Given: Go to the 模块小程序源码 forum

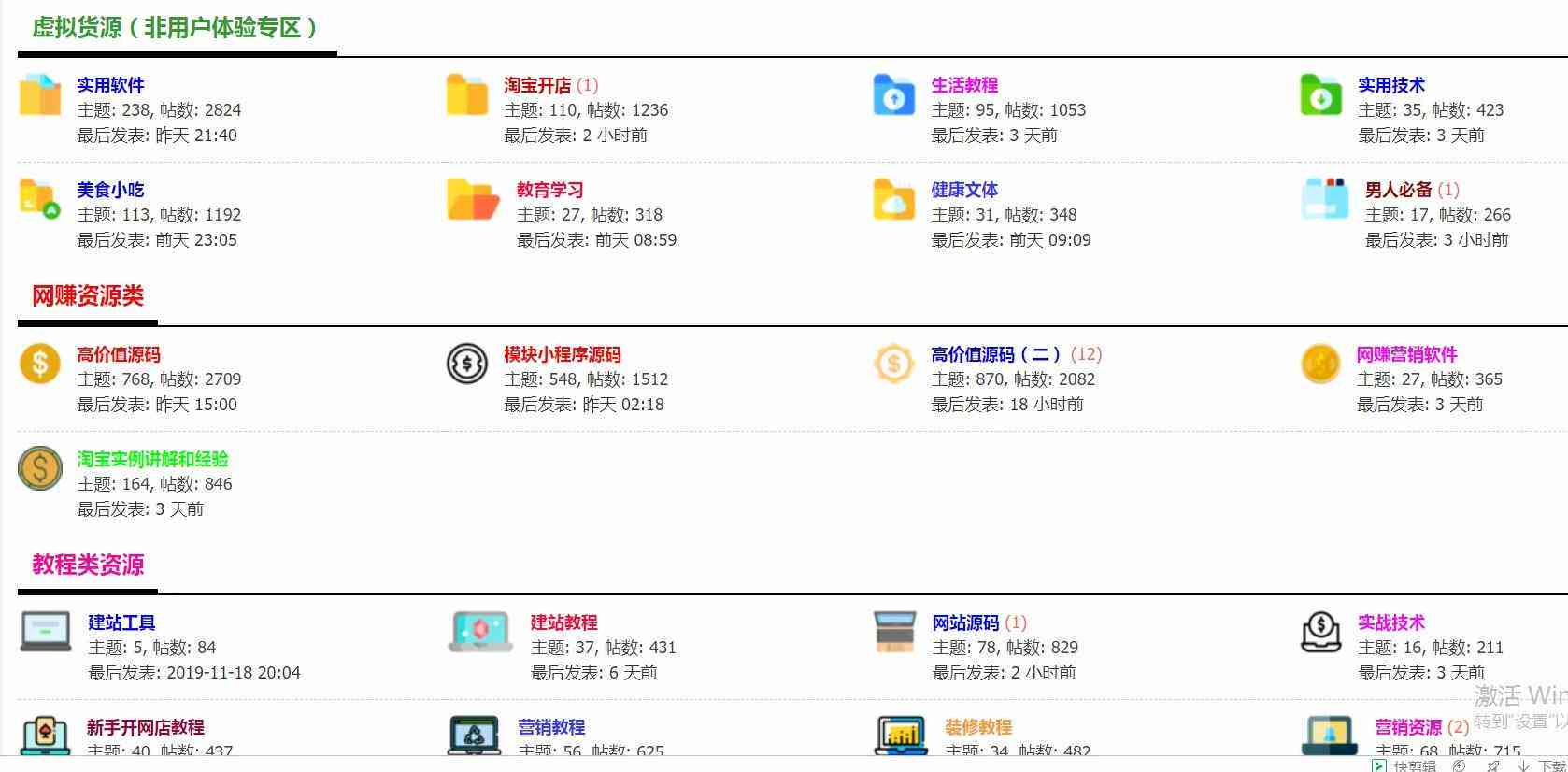Looking at the screenshot, I should pos(563,354).
